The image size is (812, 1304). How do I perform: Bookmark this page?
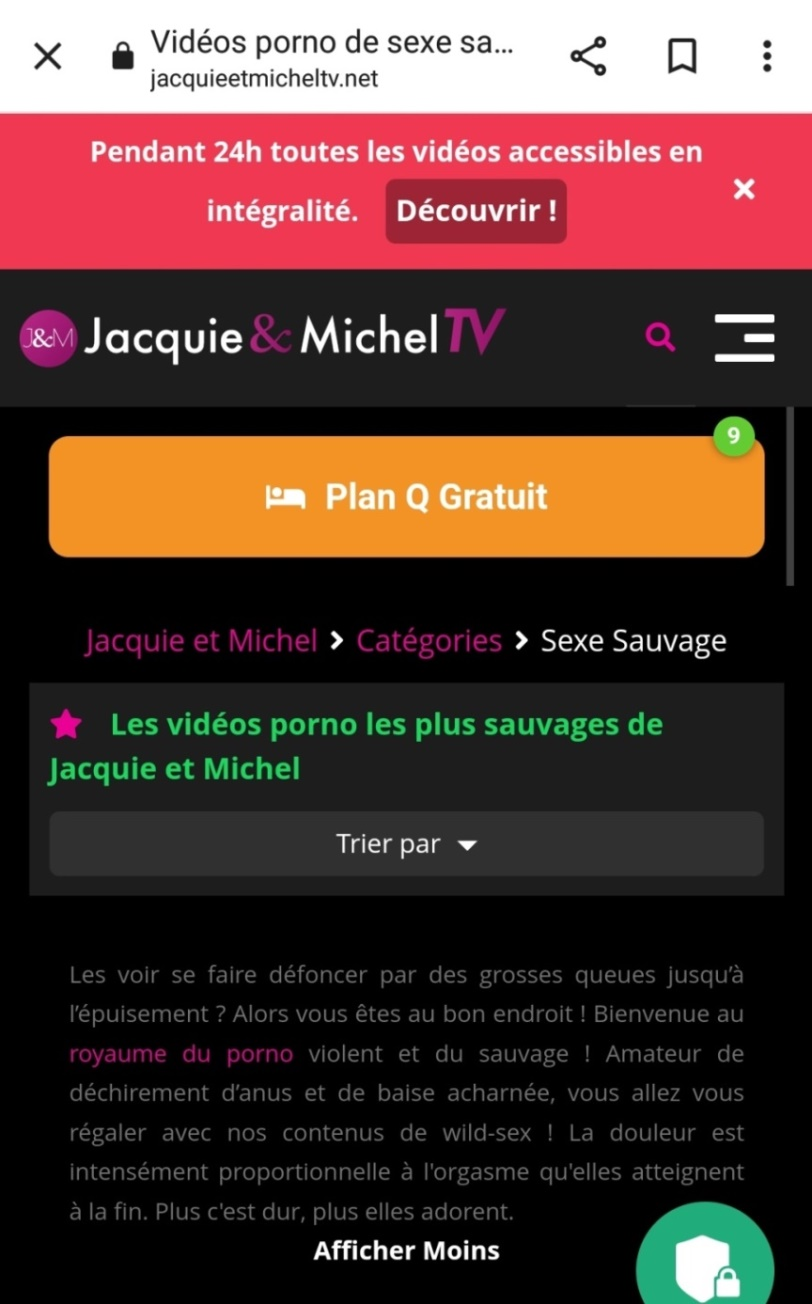(x=682, y=56)
